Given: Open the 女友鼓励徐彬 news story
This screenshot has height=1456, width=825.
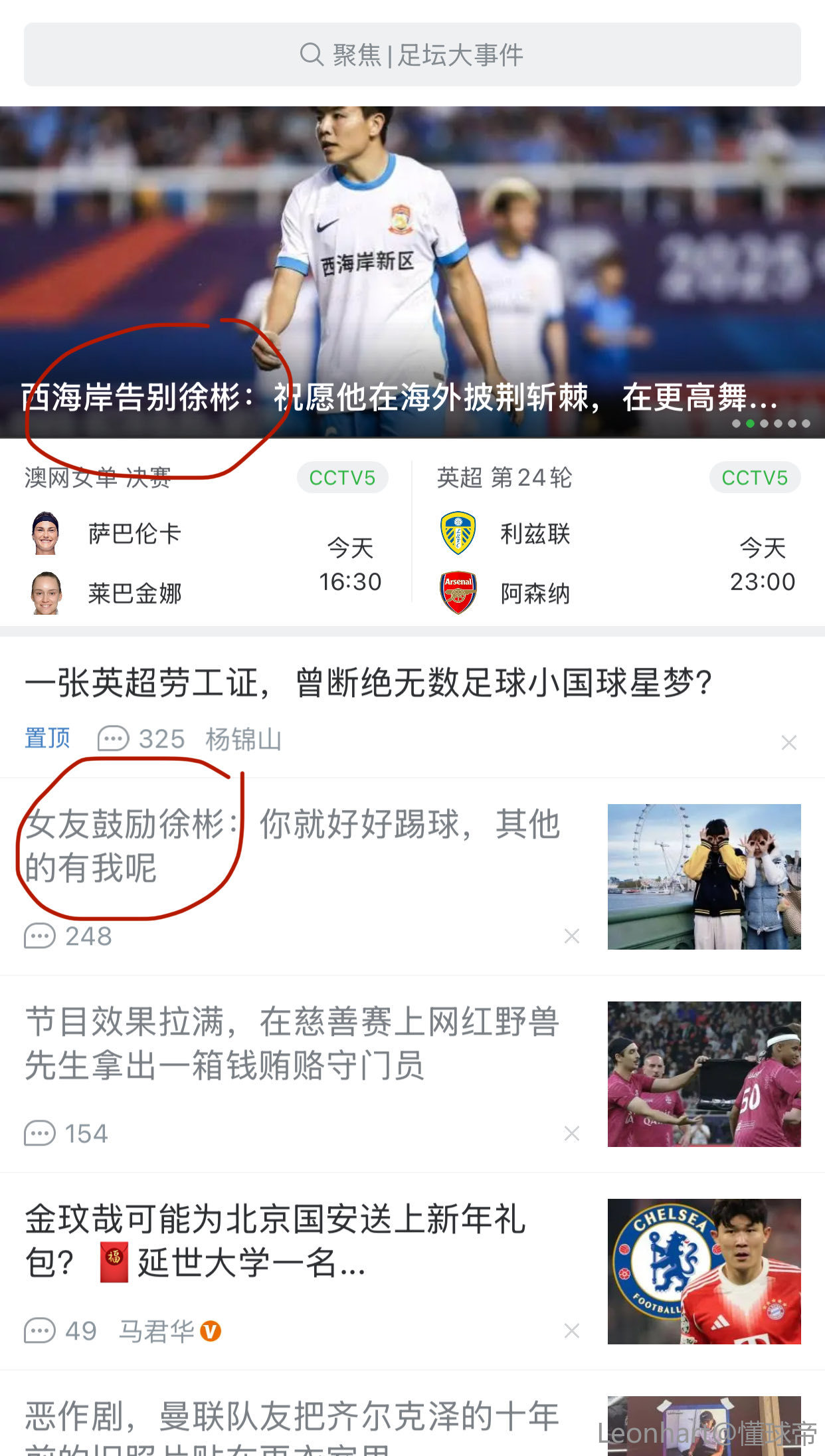Looking at the screenshot, I should tap(292, 845).
